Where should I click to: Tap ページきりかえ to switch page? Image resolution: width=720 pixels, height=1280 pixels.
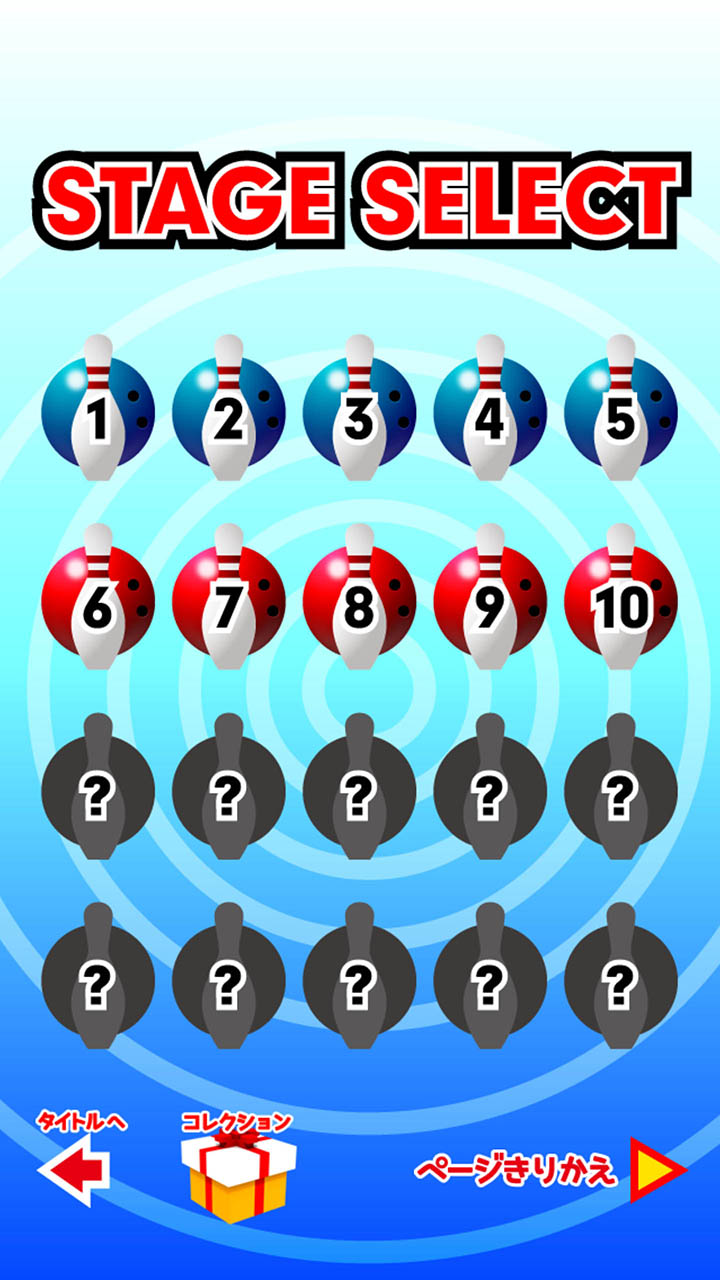tap(658, 1168)
